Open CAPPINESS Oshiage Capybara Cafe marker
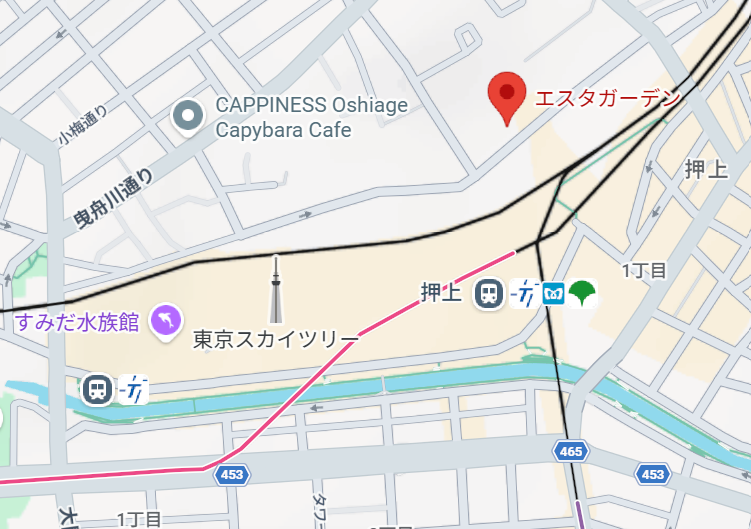Screen dimensions: 751x529 [187, 117]
